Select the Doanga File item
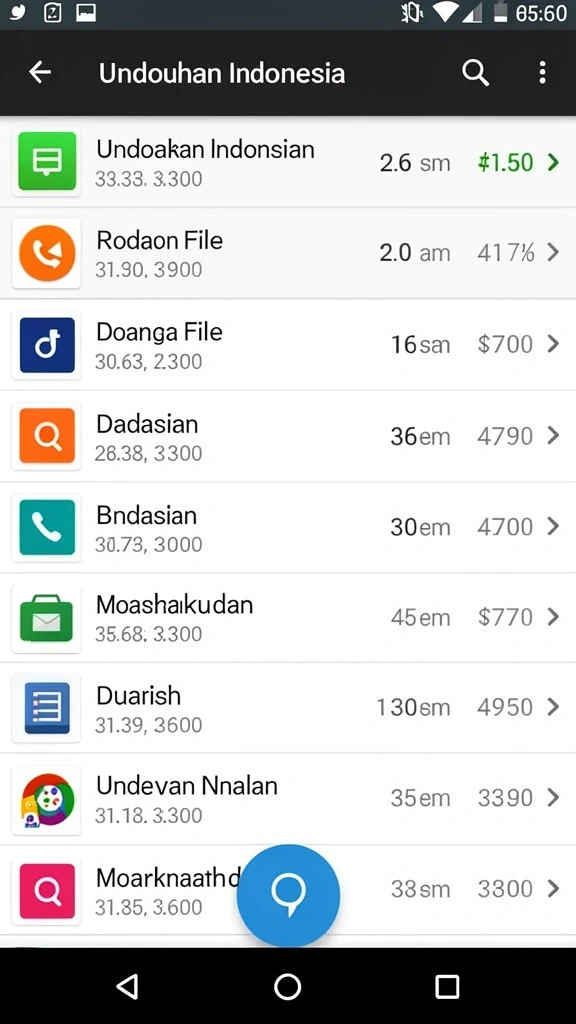Screen dimensions: 576x1024 coord(288,345)
